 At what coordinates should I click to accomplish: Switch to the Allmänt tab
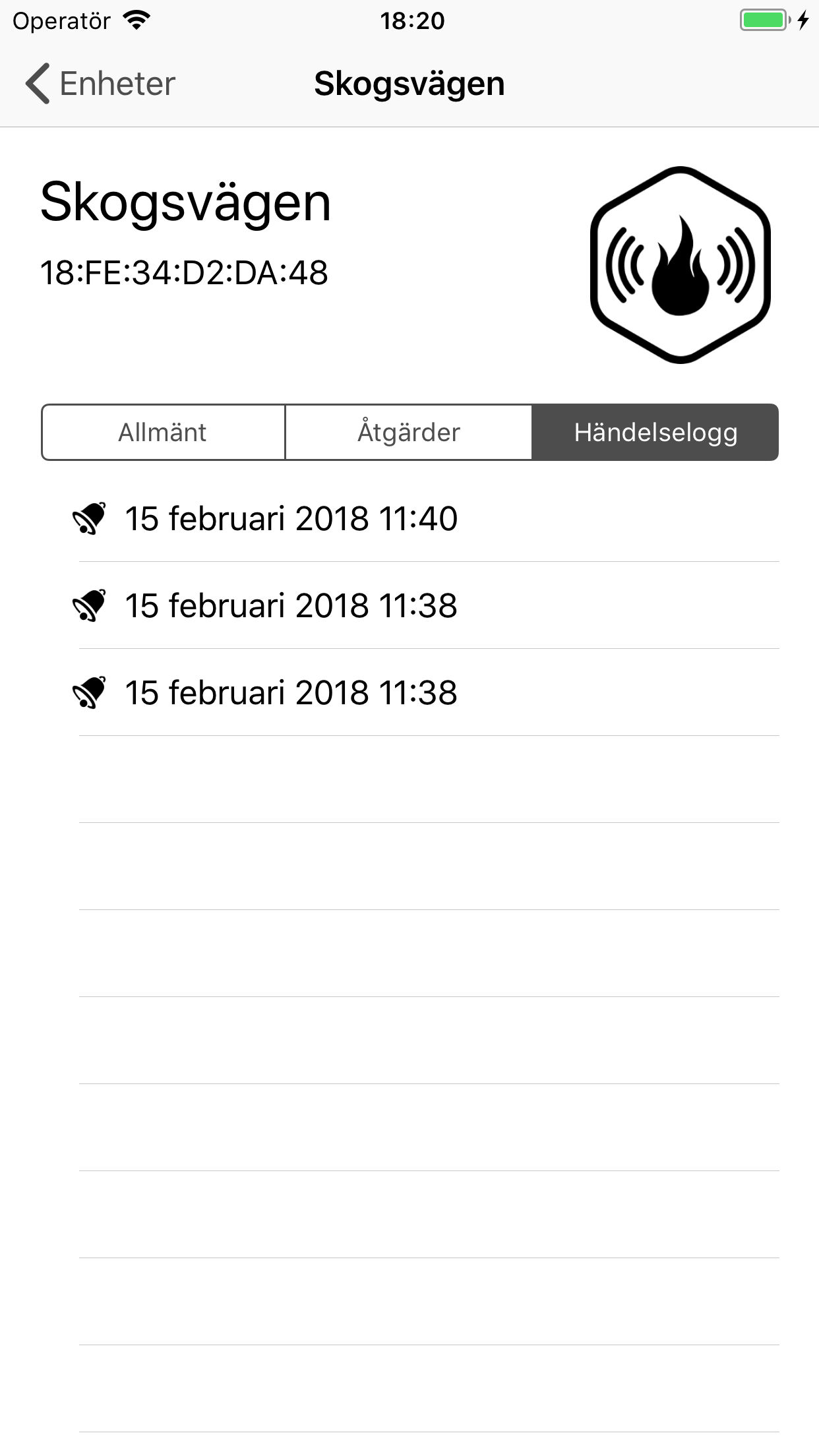[x=163, y=433]
